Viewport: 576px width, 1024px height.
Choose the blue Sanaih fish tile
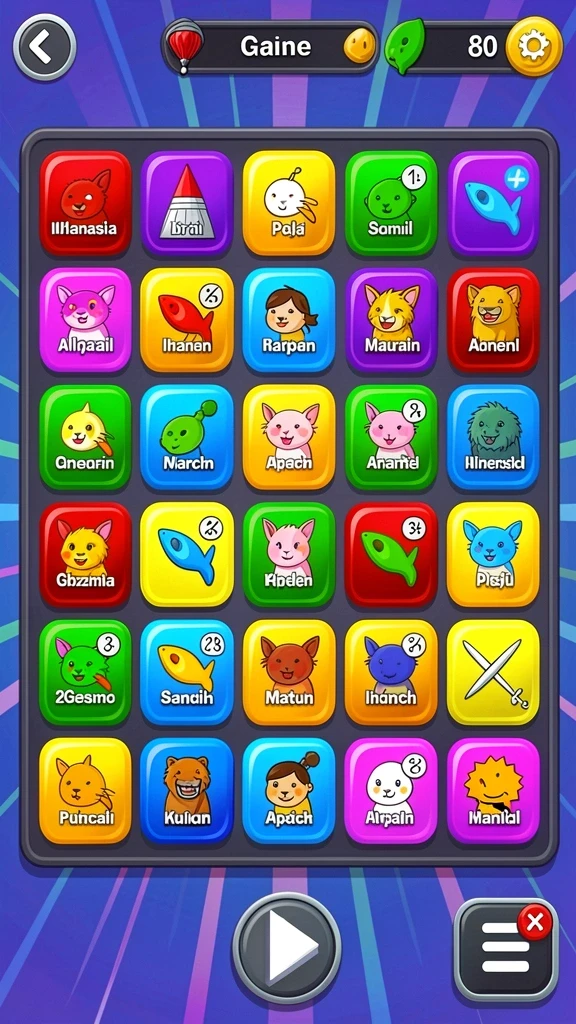click(187, 672)
